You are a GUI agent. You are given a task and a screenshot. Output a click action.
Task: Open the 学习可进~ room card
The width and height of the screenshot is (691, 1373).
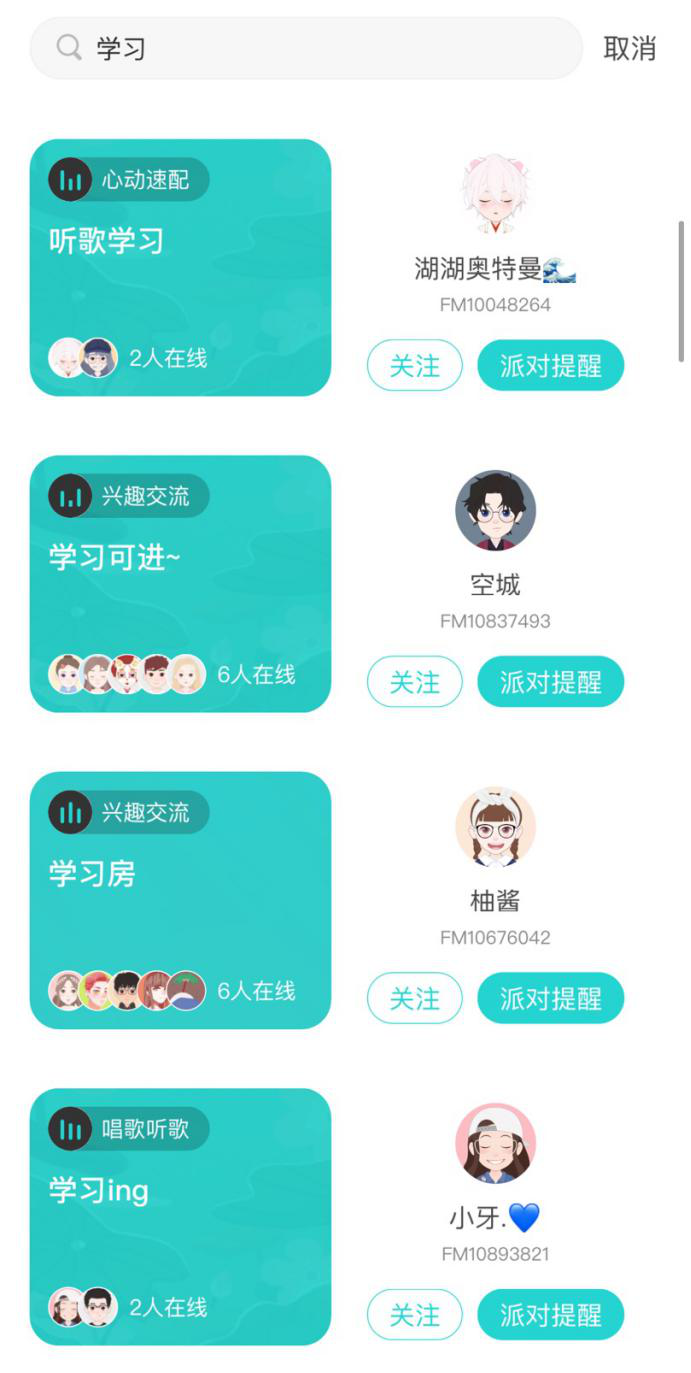click(x=180, y=583)
